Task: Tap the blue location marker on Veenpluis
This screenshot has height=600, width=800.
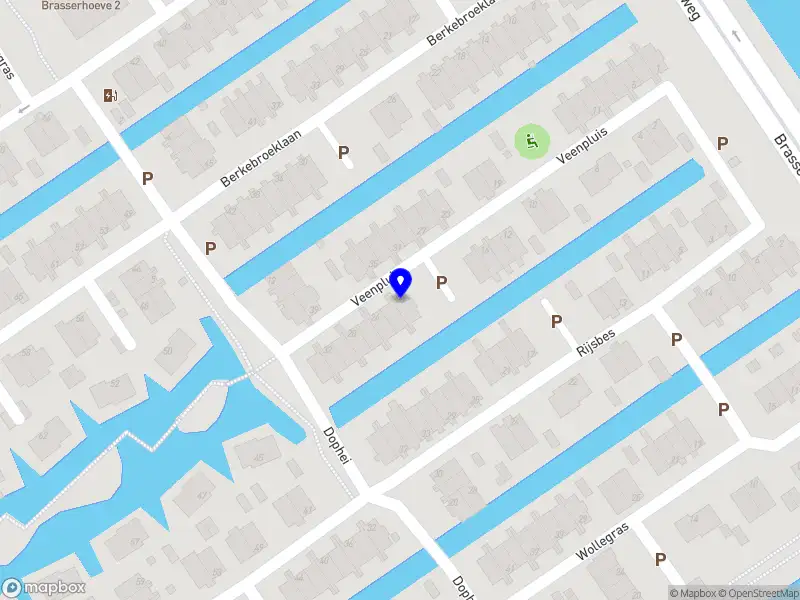Action: (401, 282)
